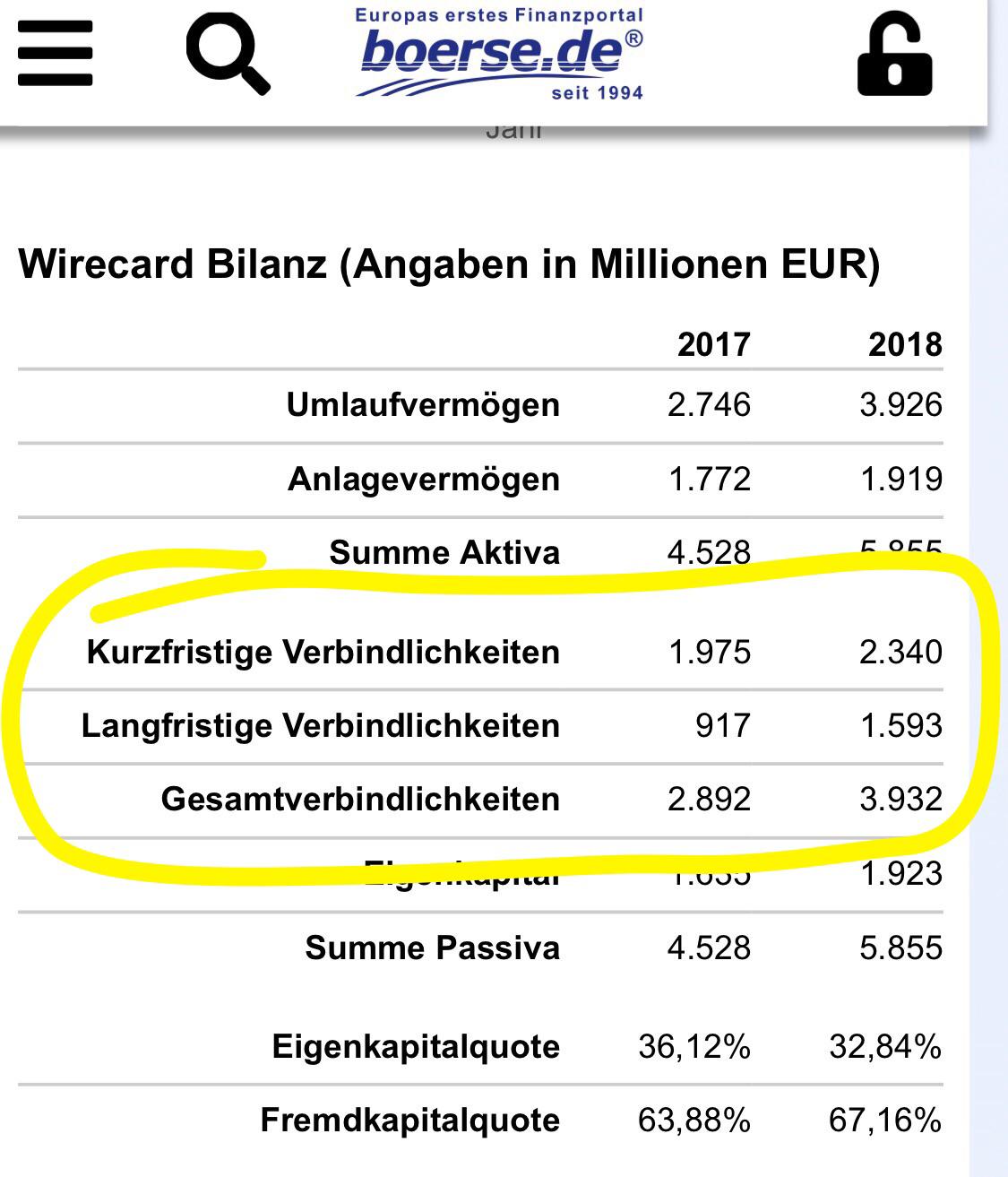Open the hamburger navigation menu

point(55,53)
